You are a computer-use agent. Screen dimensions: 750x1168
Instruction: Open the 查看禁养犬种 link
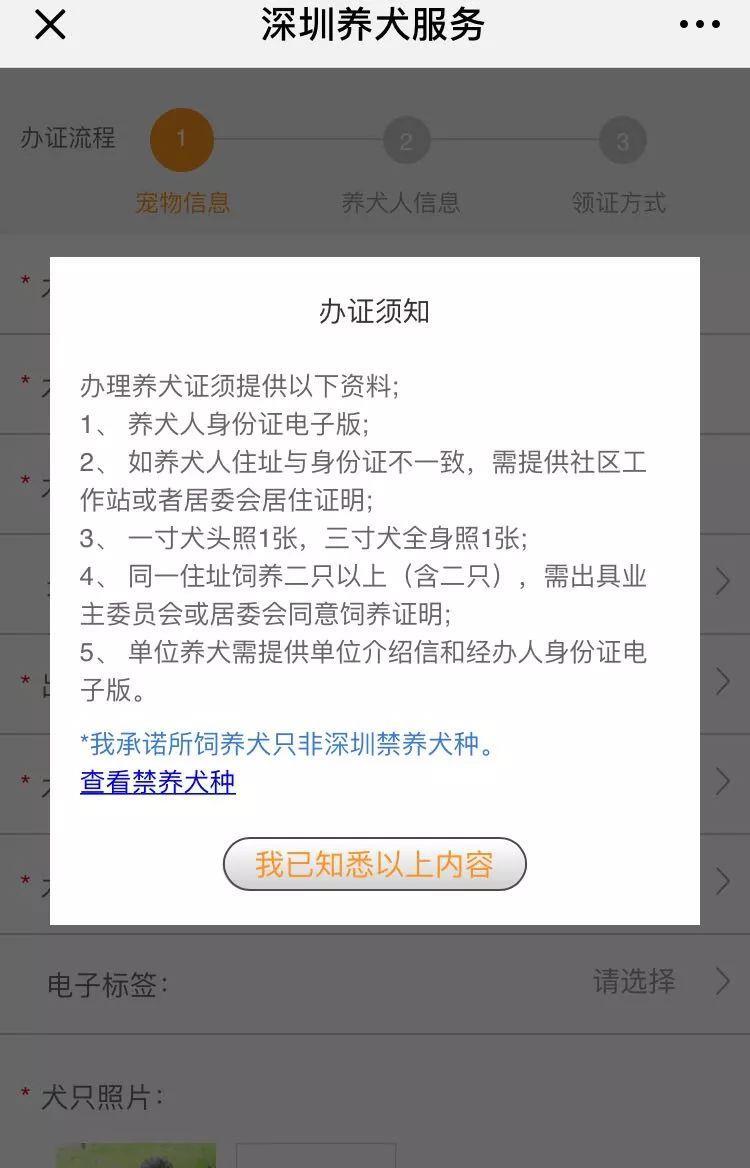pyautogui.click(x=158, y=781)
